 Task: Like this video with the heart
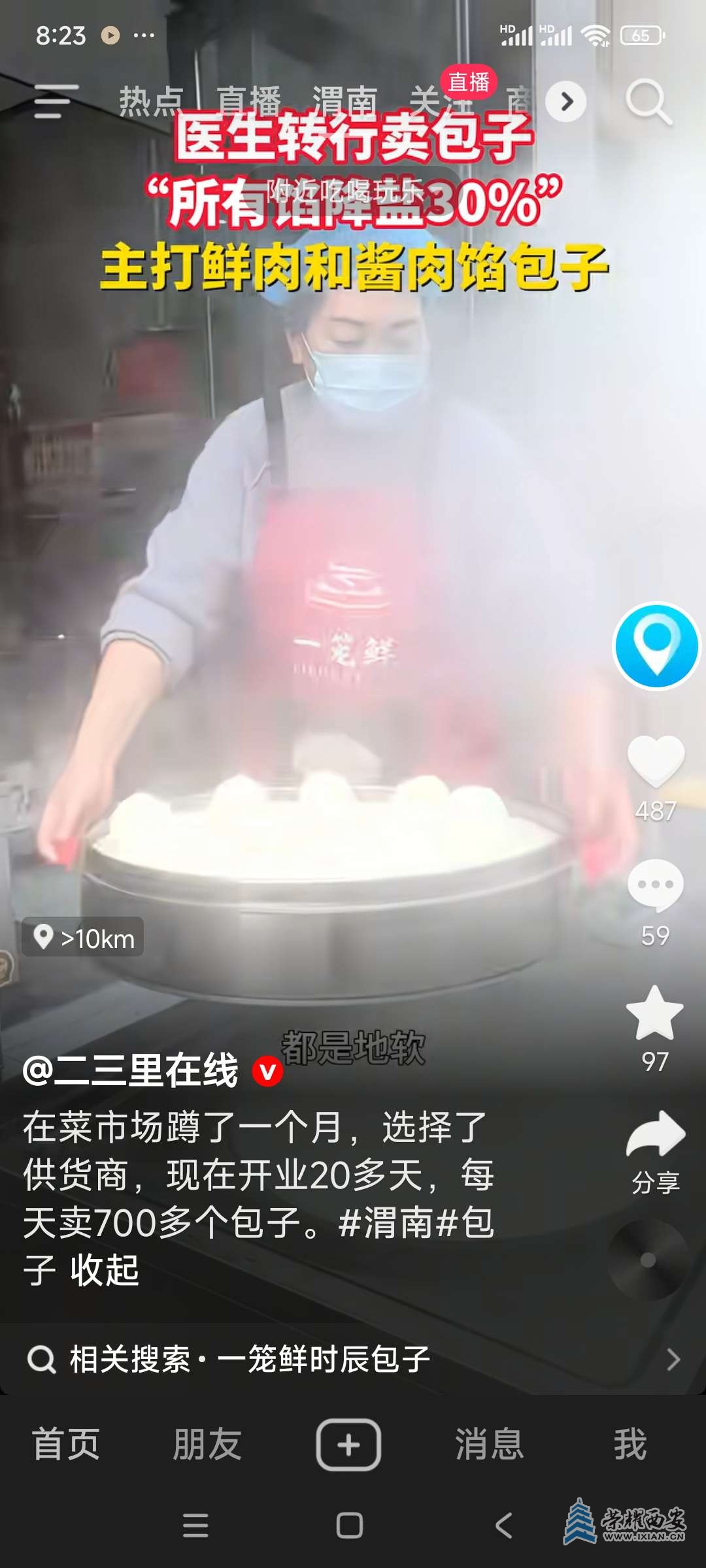(656, 761)
